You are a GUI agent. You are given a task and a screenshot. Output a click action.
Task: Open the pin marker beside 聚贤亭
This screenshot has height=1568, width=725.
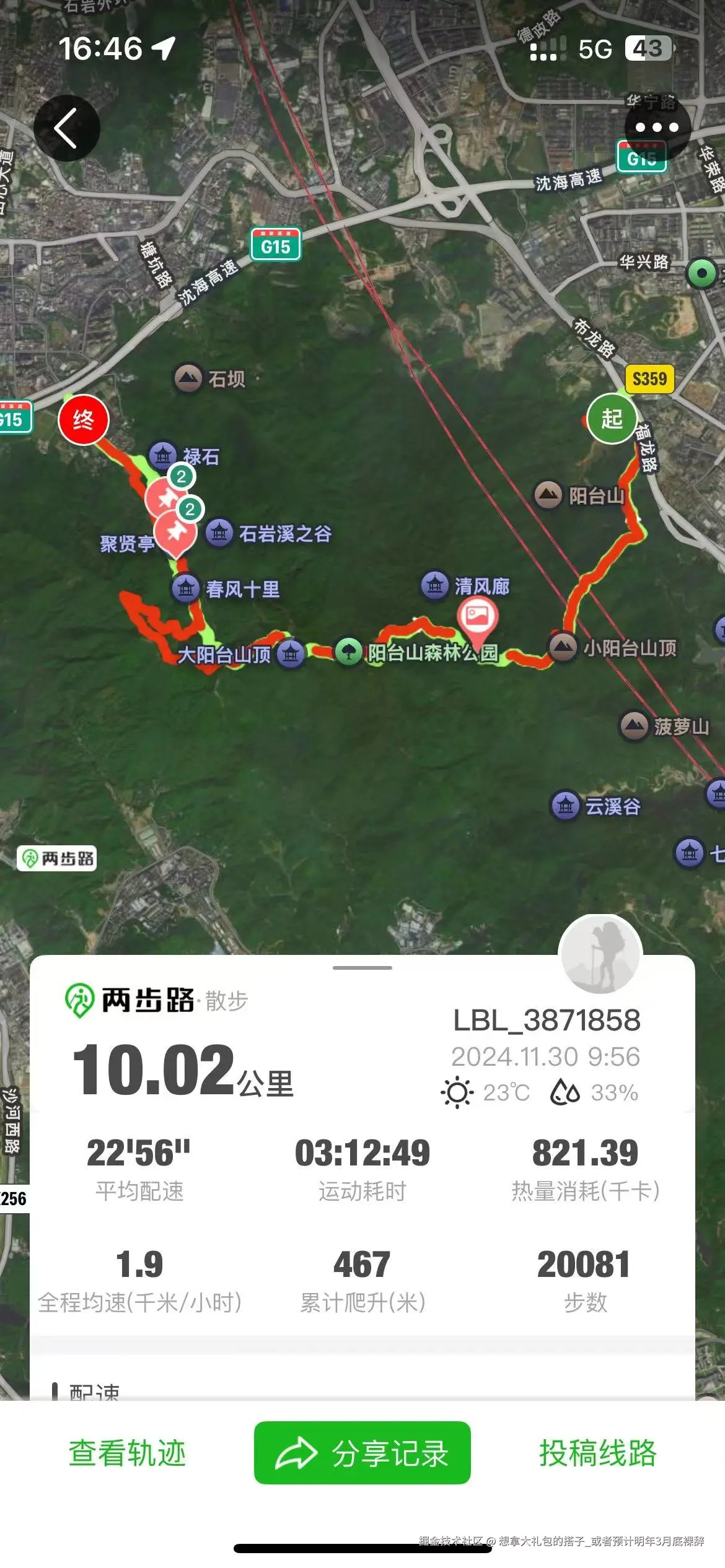click(175, 533)
